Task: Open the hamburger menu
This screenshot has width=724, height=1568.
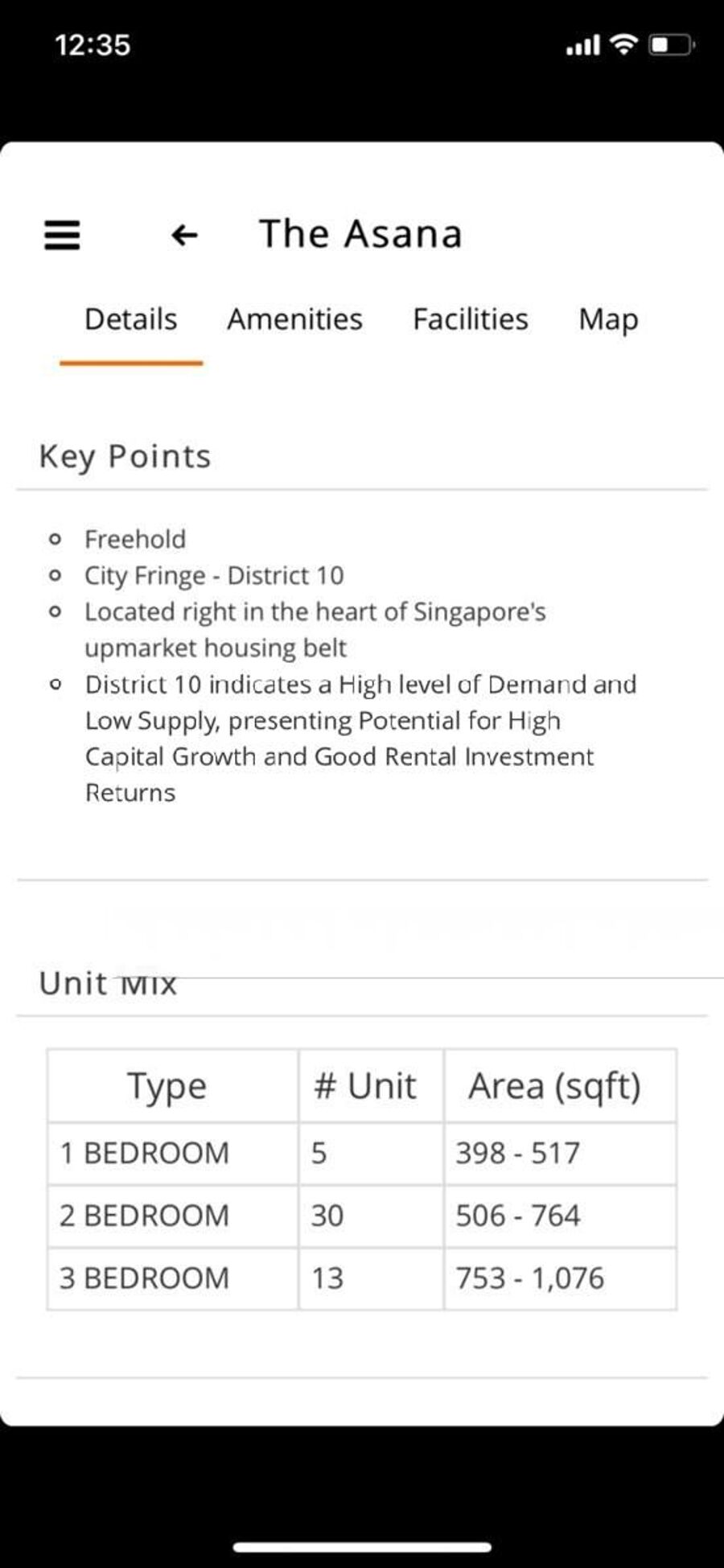Action: tap(62, 235)
